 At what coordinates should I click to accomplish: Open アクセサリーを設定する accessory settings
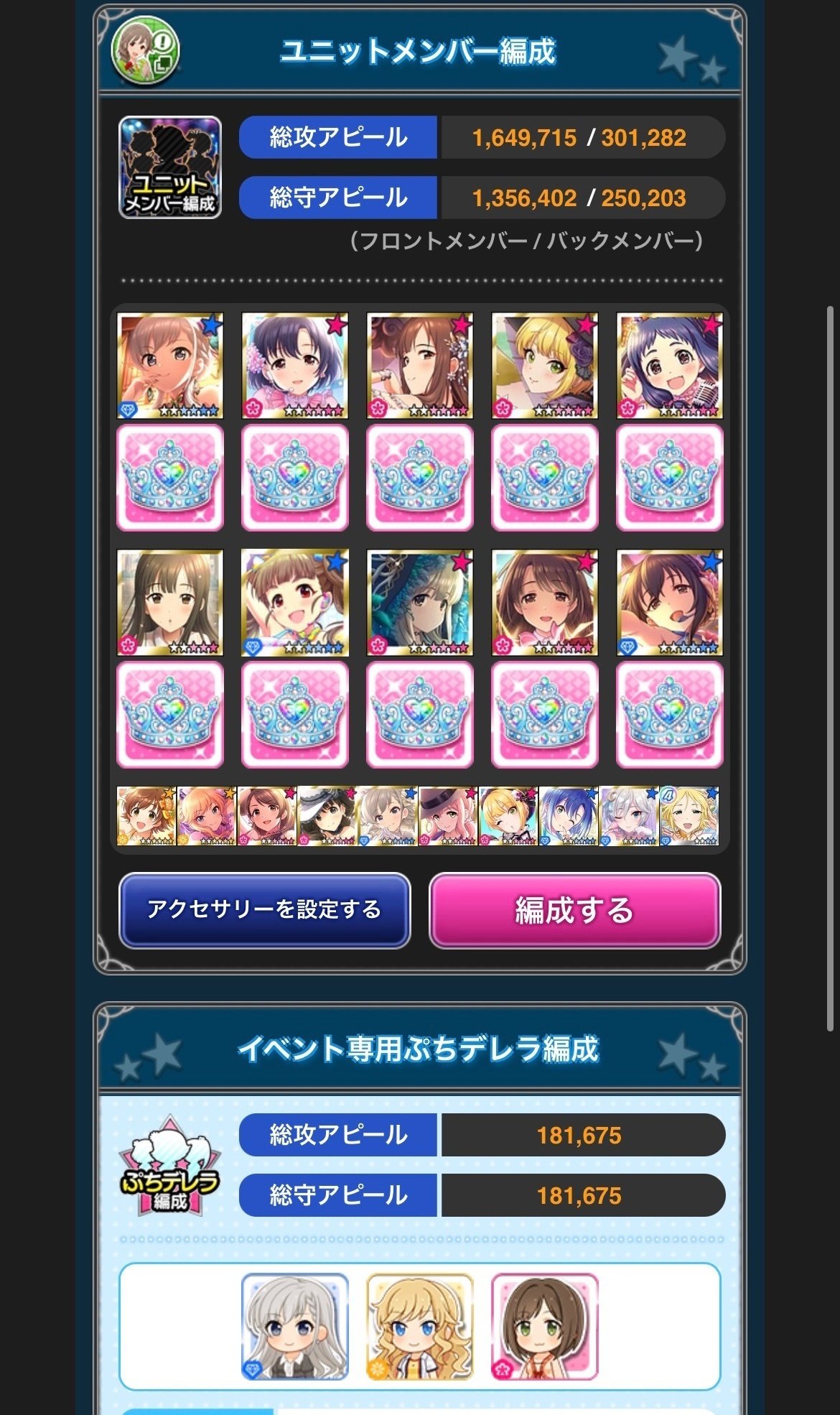coord(264,910)
